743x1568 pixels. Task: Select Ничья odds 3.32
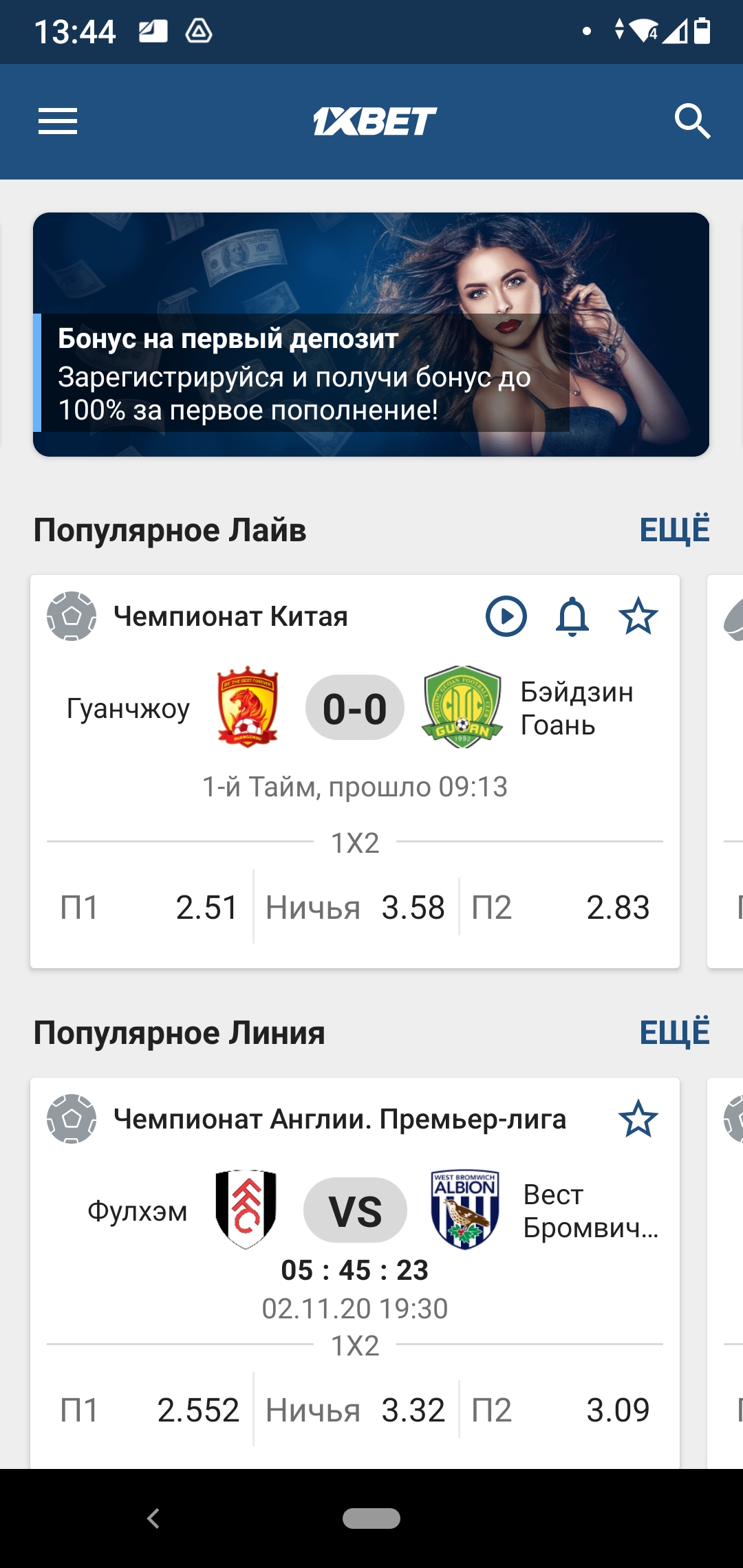click(355, 1410)
